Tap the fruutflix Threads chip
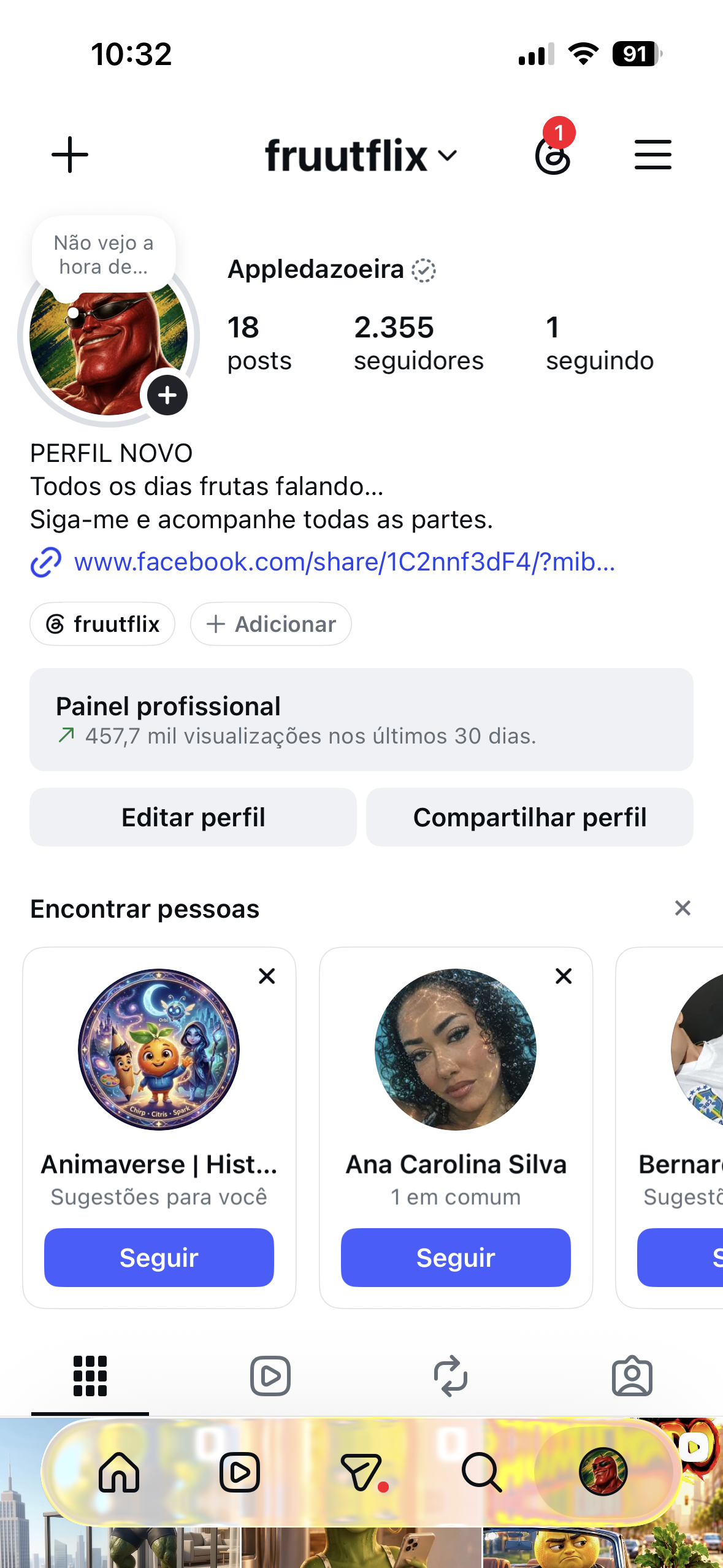 tap(102, 624)
